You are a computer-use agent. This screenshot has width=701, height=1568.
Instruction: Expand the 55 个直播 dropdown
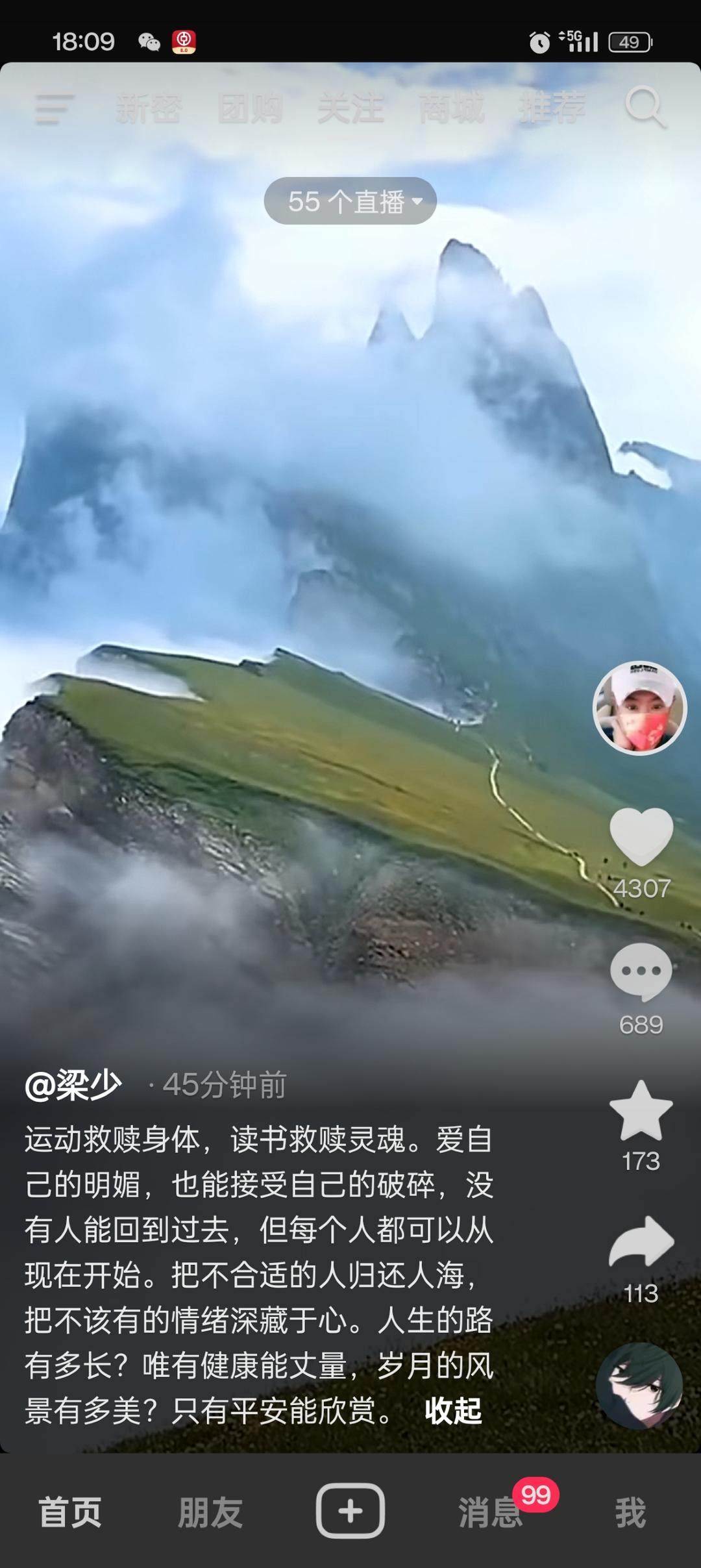tap(350, 201)
